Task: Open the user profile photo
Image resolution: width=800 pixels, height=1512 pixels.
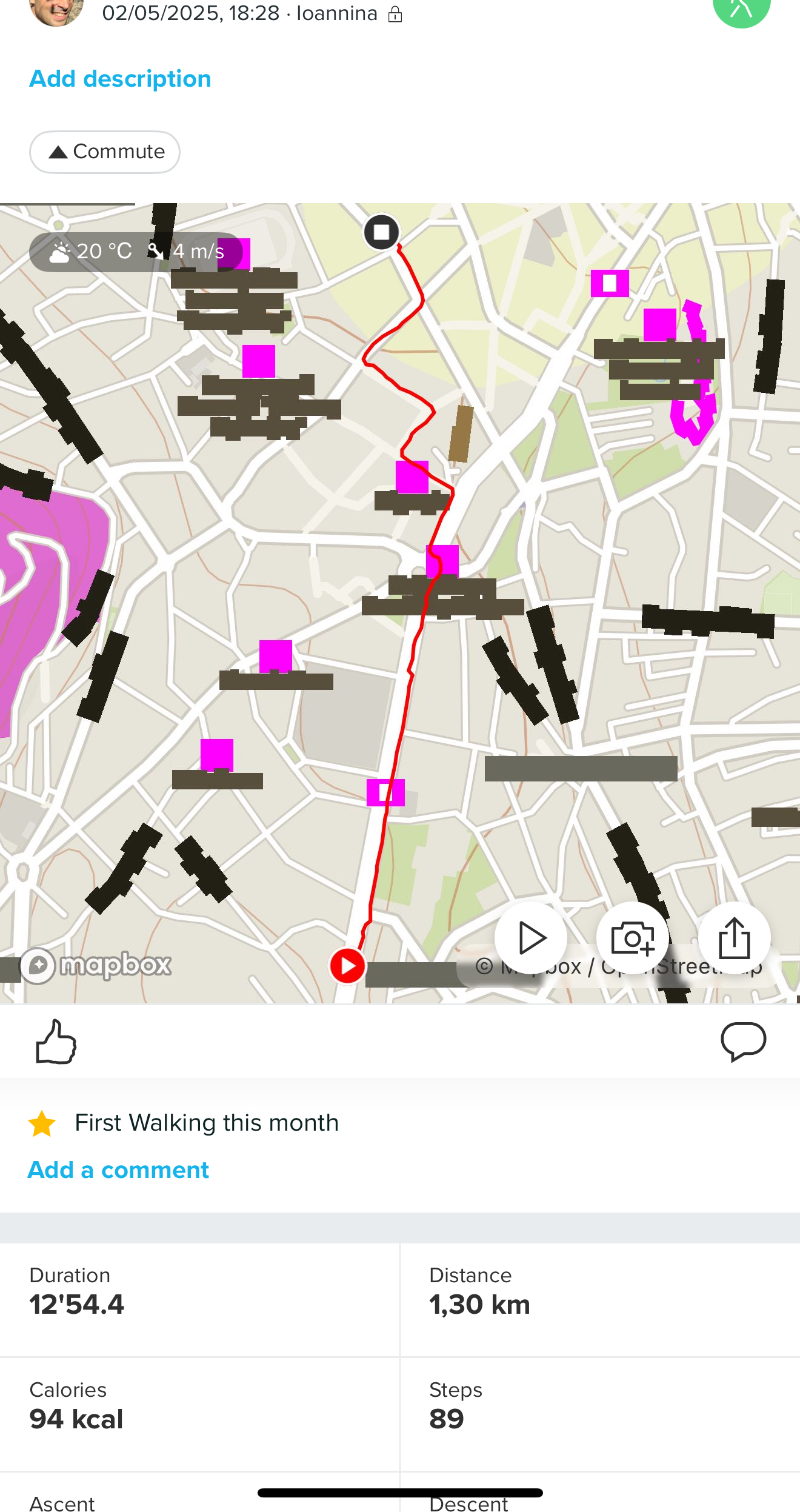Action: click(57, 11)
